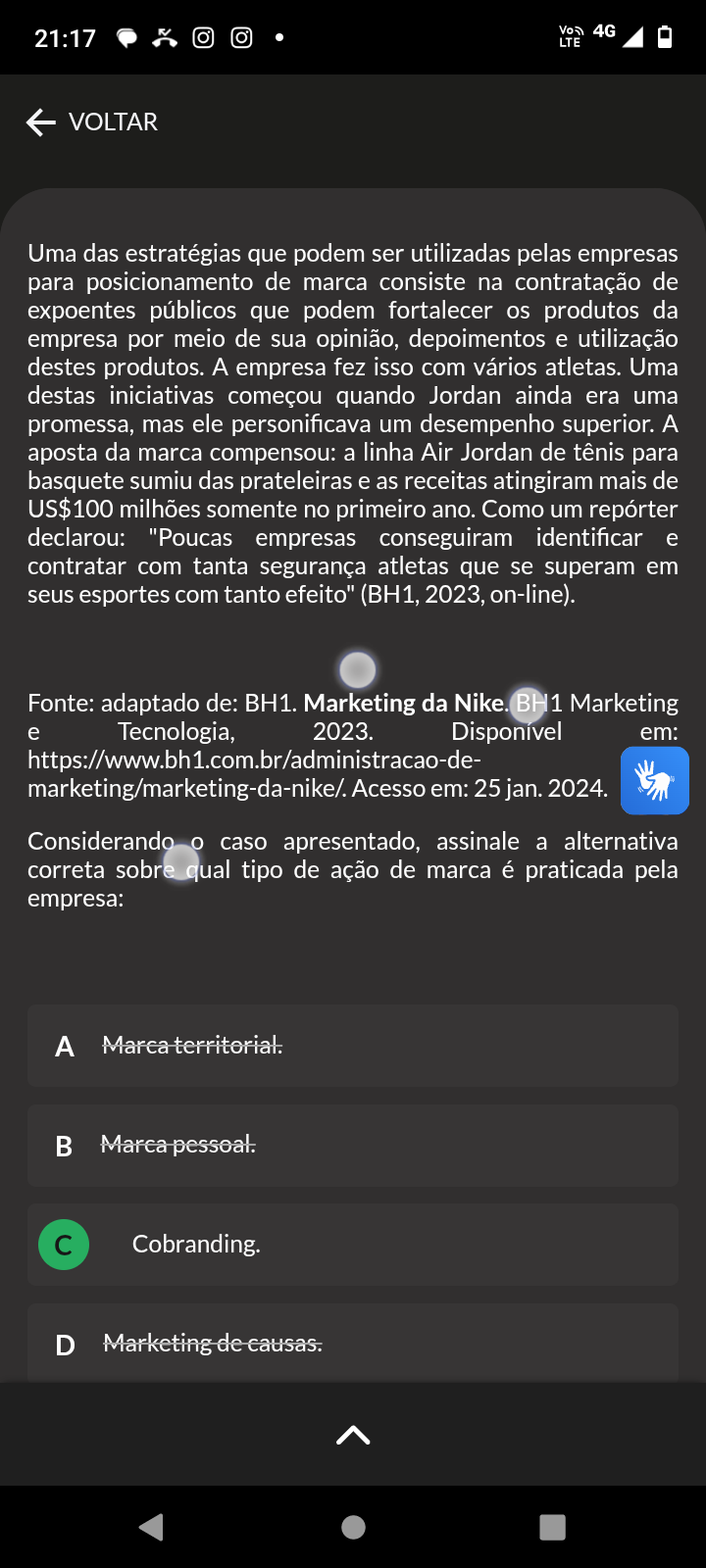
Task: Open the sign language accessibility widget
Action: (655, 781)
